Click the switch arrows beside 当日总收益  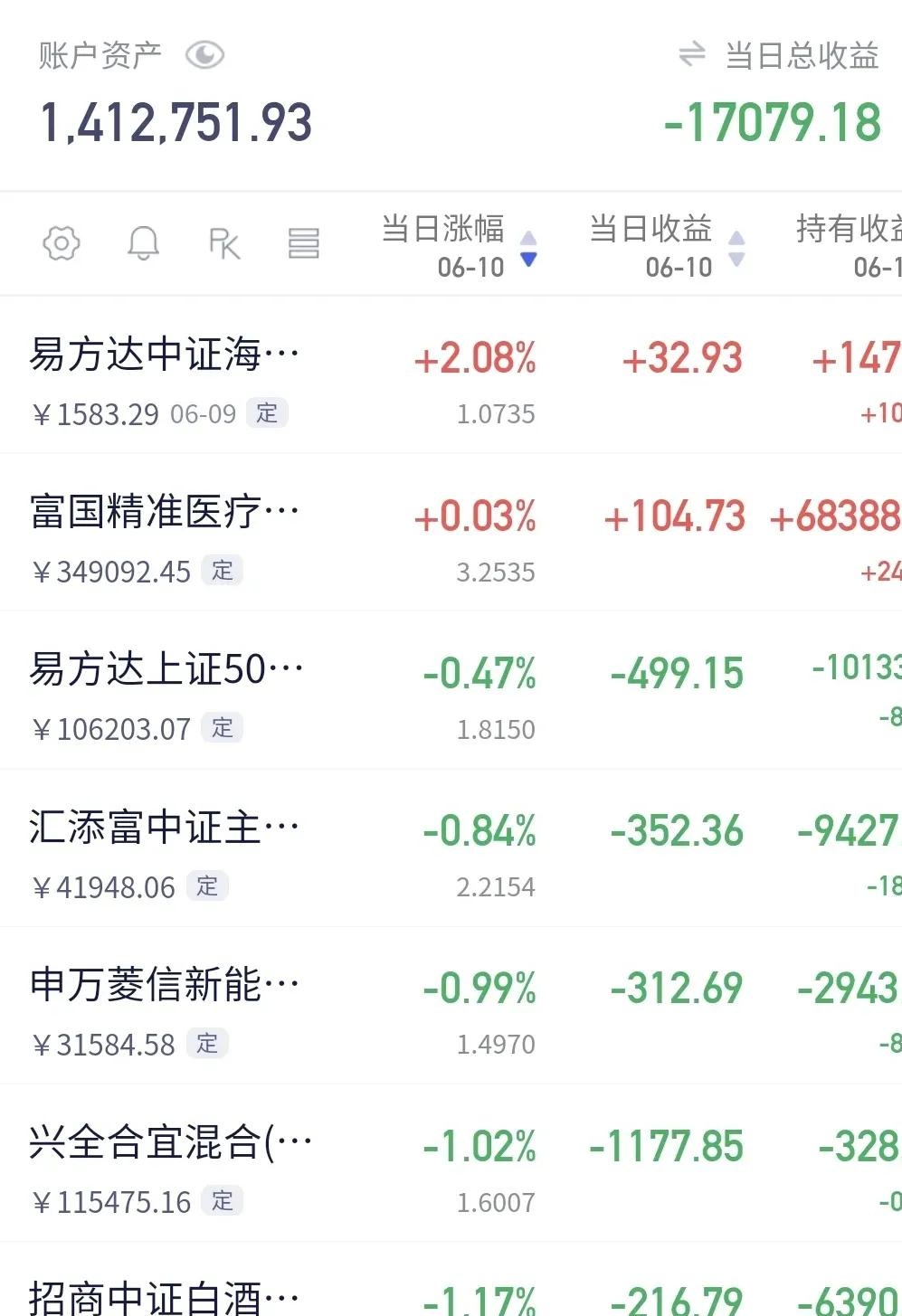(692, 54)
